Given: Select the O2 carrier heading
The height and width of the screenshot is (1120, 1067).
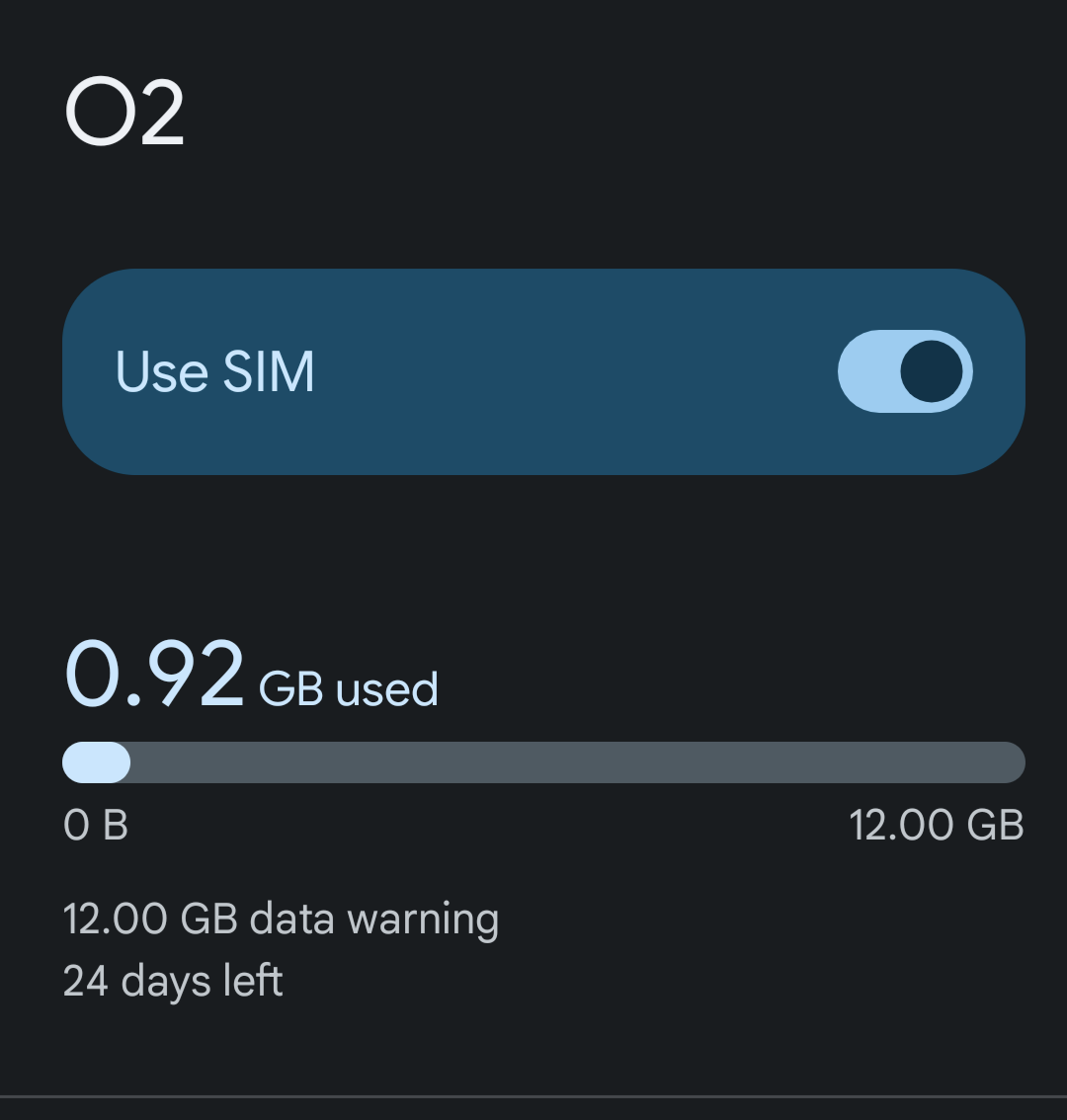Looking at the screenshot, I should [126, 112].
